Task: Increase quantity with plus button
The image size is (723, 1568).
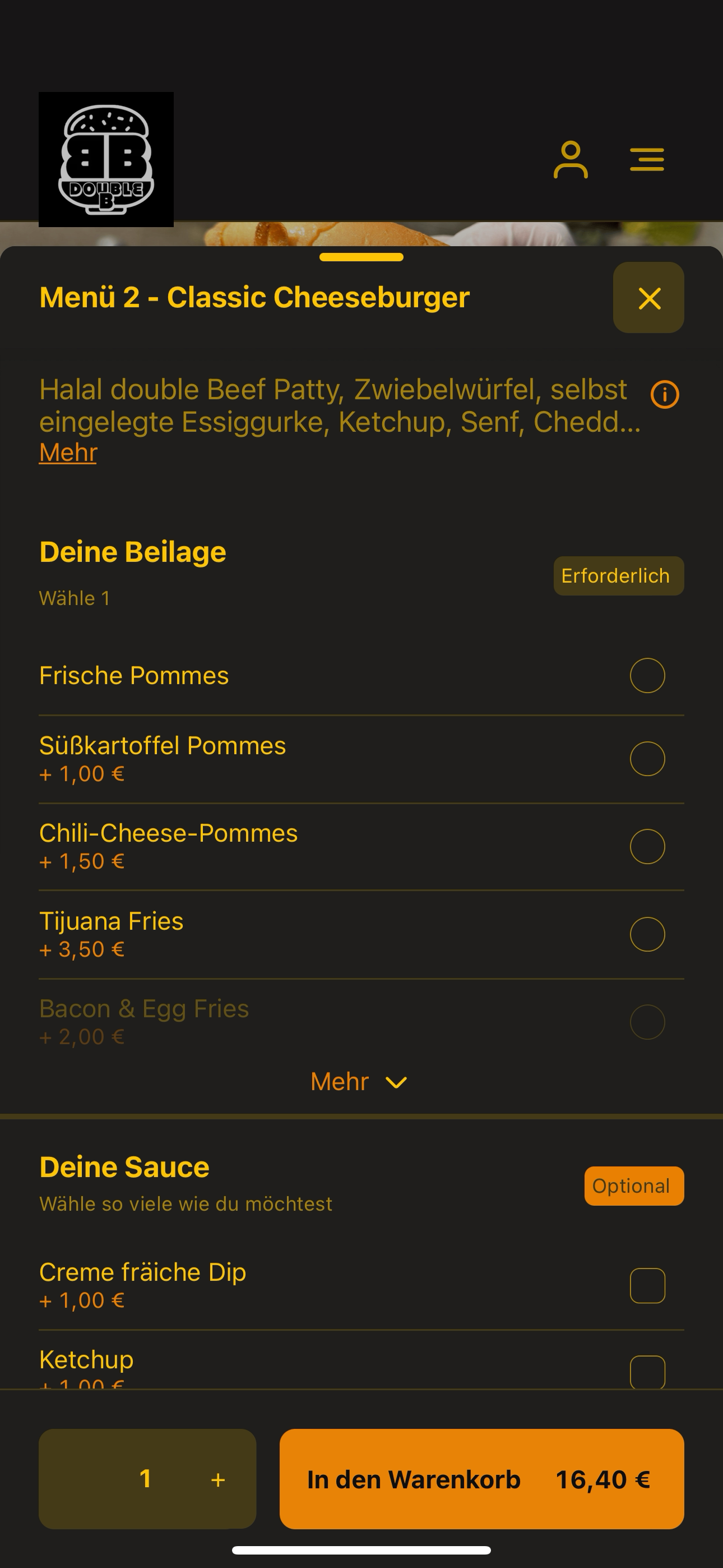Action: pos(218,1480)
